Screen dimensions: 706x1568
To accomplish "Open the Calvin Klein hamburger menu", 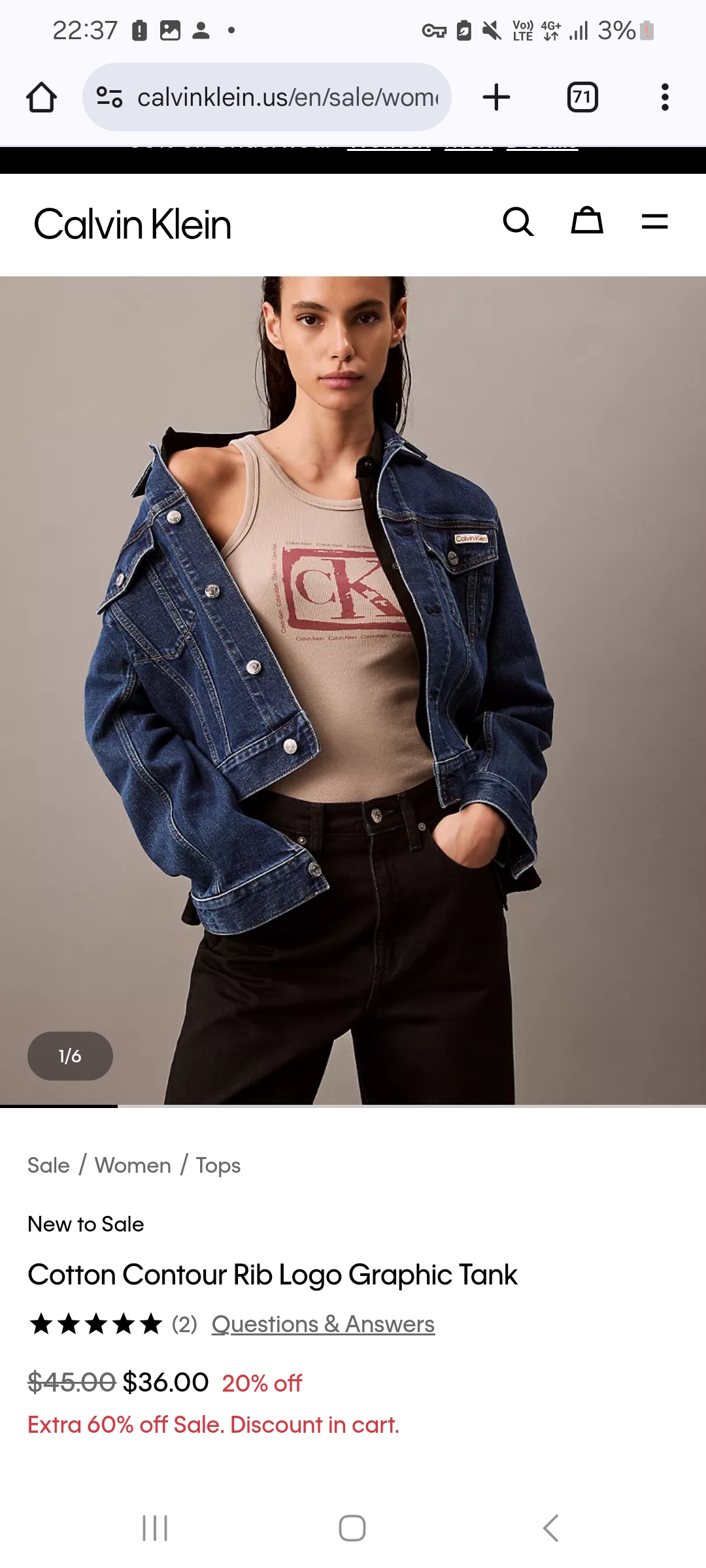I will point(654,222).
